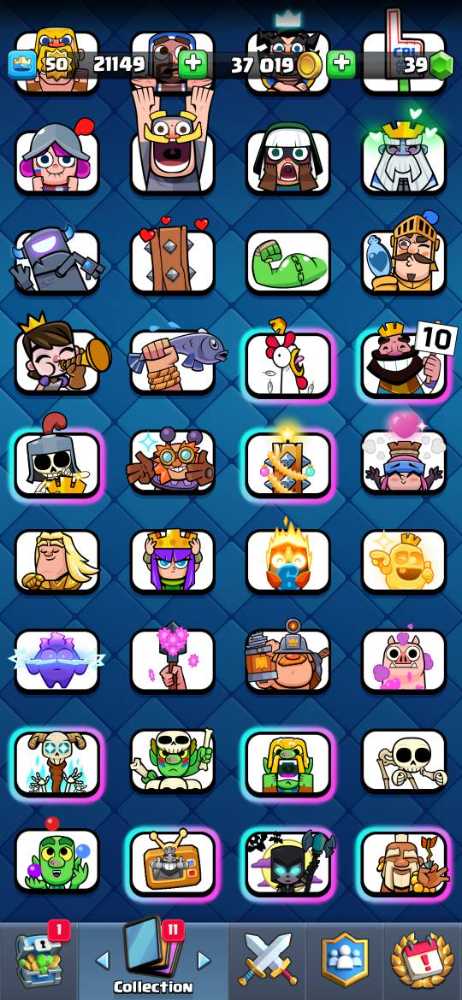Tap the right arrow beside Collection
The image size is (462, 1000).
[204, 960]
